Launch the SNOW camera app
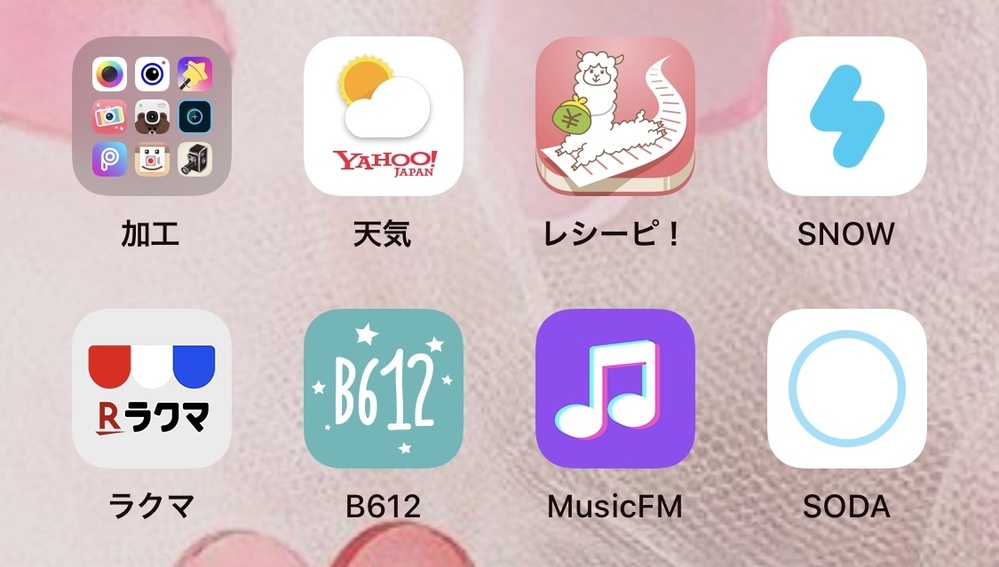The image size is (999, 567). click(846, 117)
